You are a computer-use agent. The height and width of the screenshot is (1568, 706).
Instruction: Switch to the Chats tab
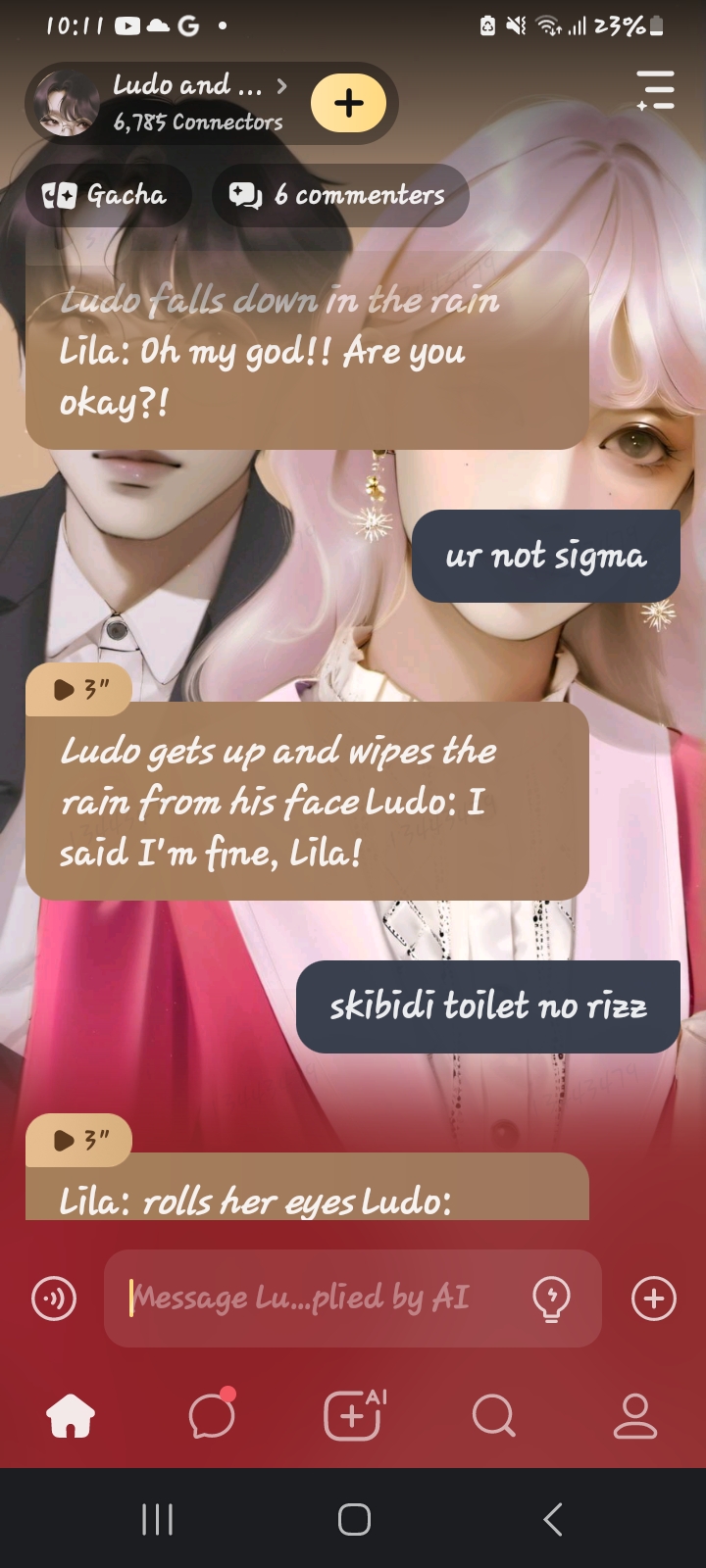(212, 1416)
